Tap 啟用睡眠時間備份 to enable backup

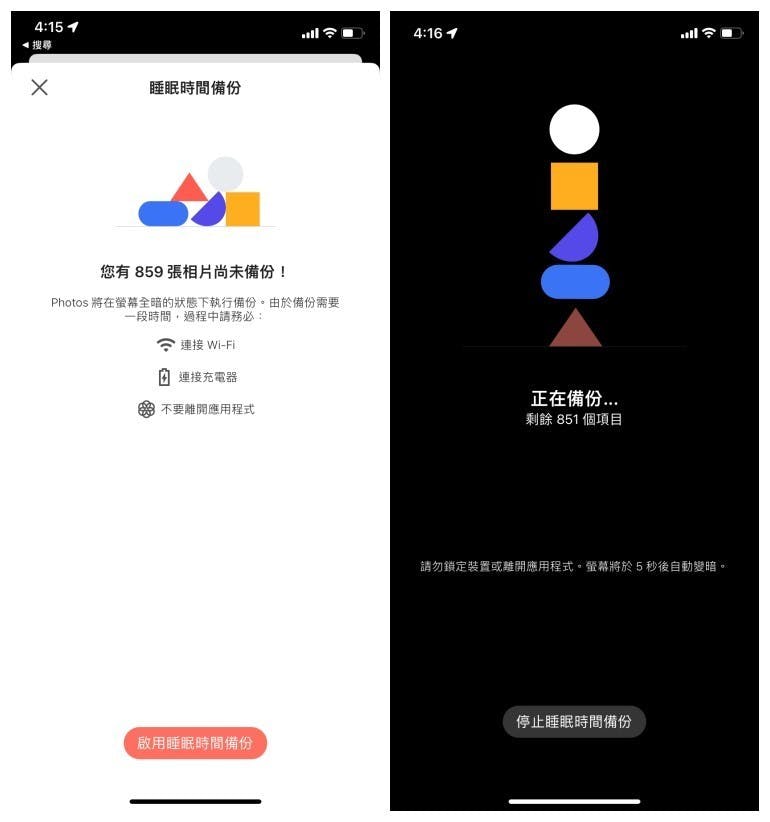(x=195, y=743)
